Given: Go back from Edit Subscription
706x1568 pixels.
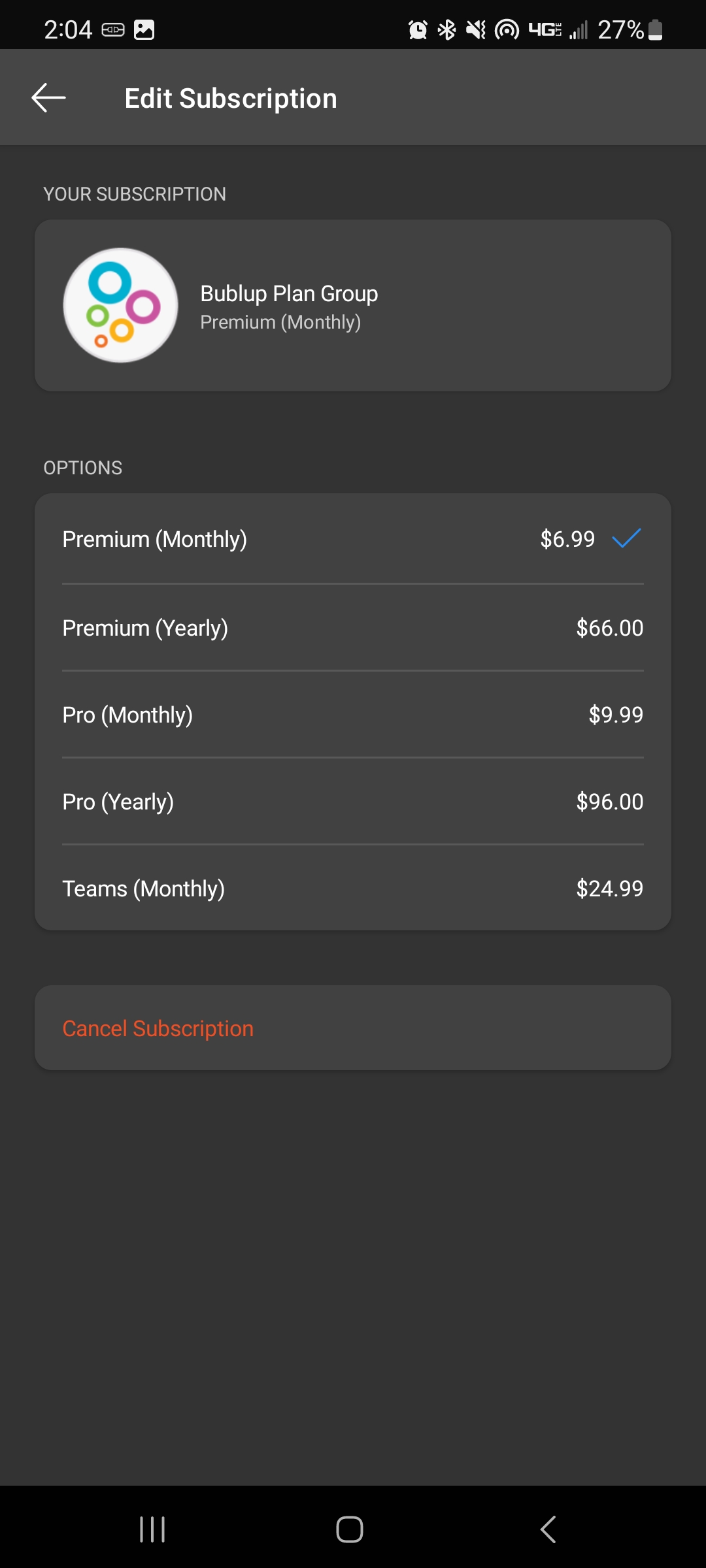Looking at the screenshot, I should tap(49, 98).
